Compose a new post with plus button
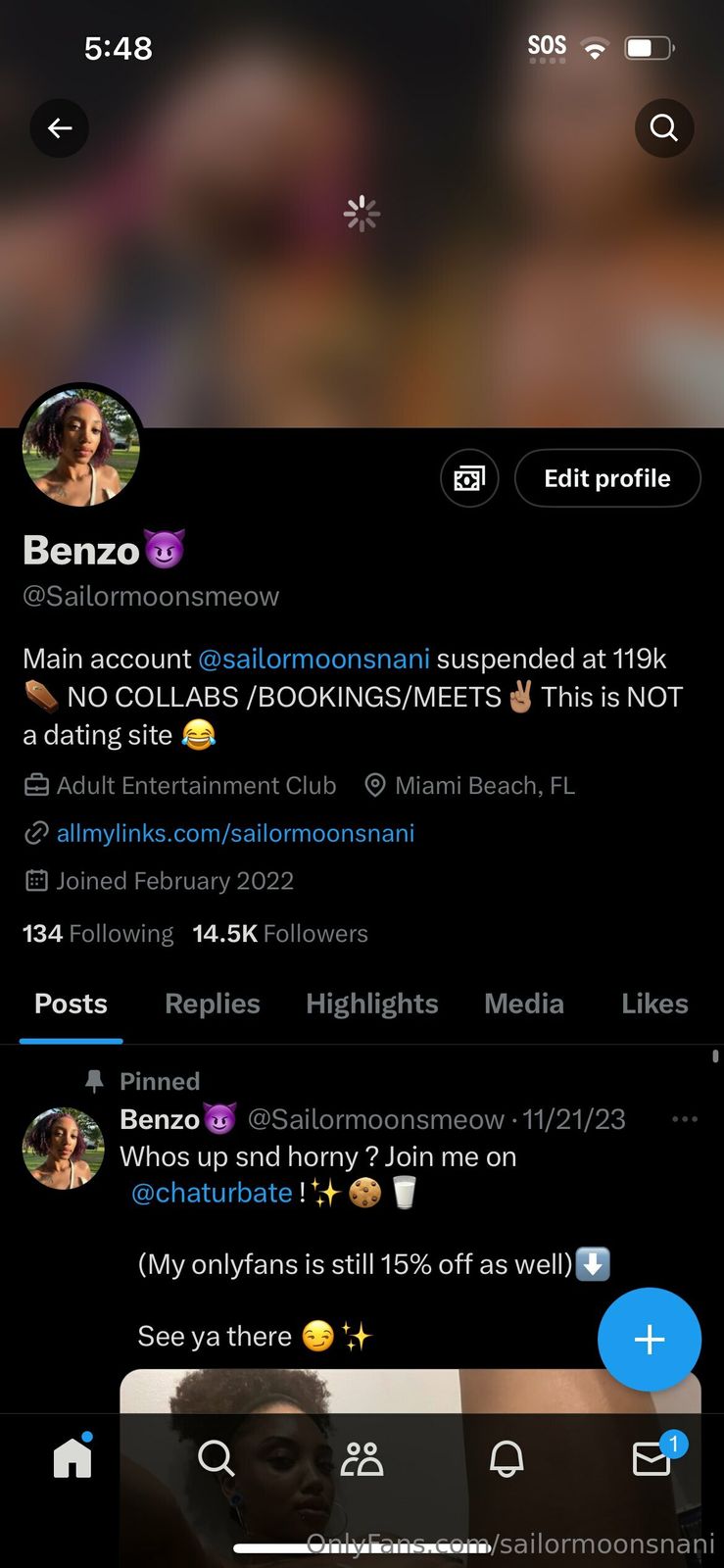Screen dimensions: 724x1568 pos(649,1340)
